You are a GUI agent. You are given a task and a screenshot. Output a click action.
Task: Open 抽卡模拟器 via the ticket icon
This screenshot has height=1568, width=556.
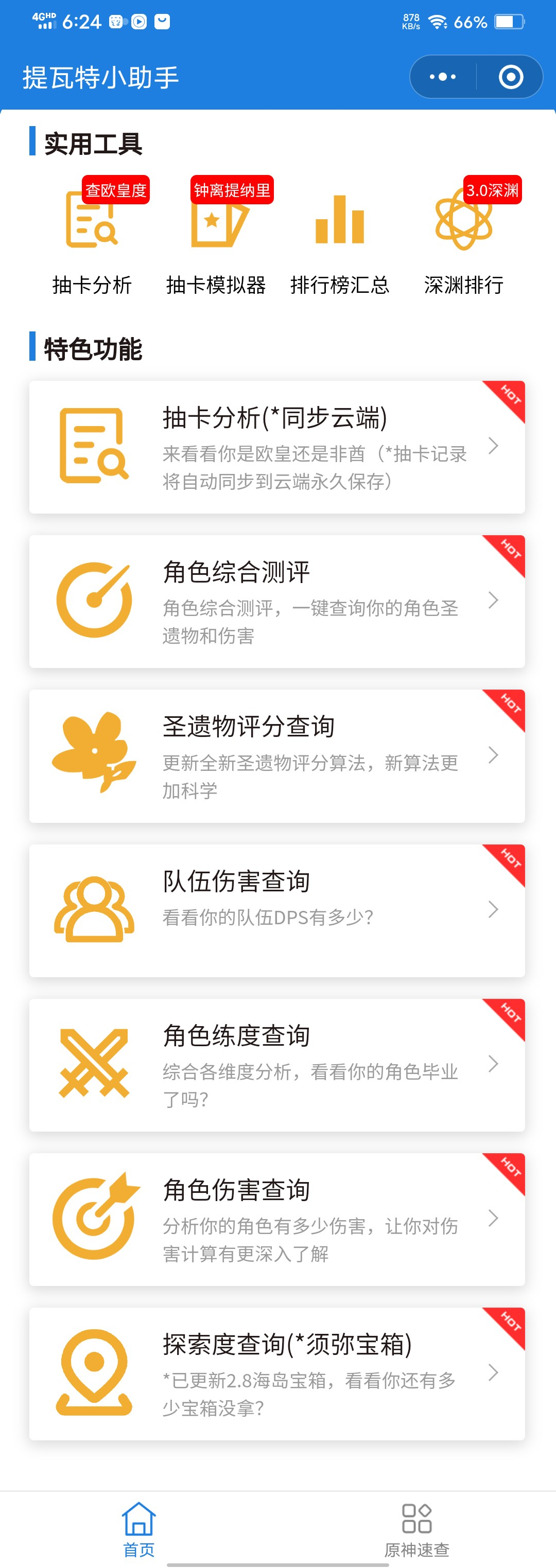217,225
